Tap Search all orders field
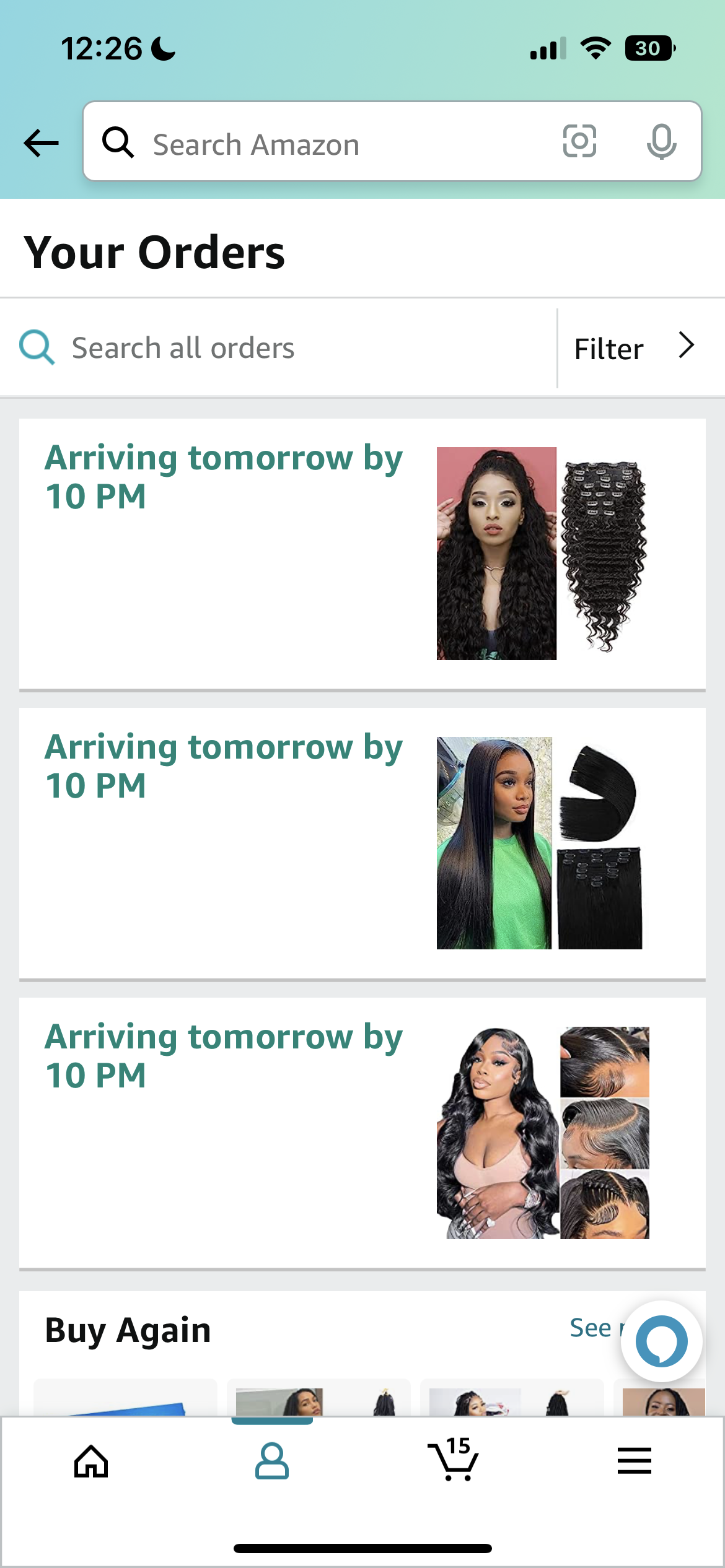This screenshot has height=1568, width=725. 279,348
